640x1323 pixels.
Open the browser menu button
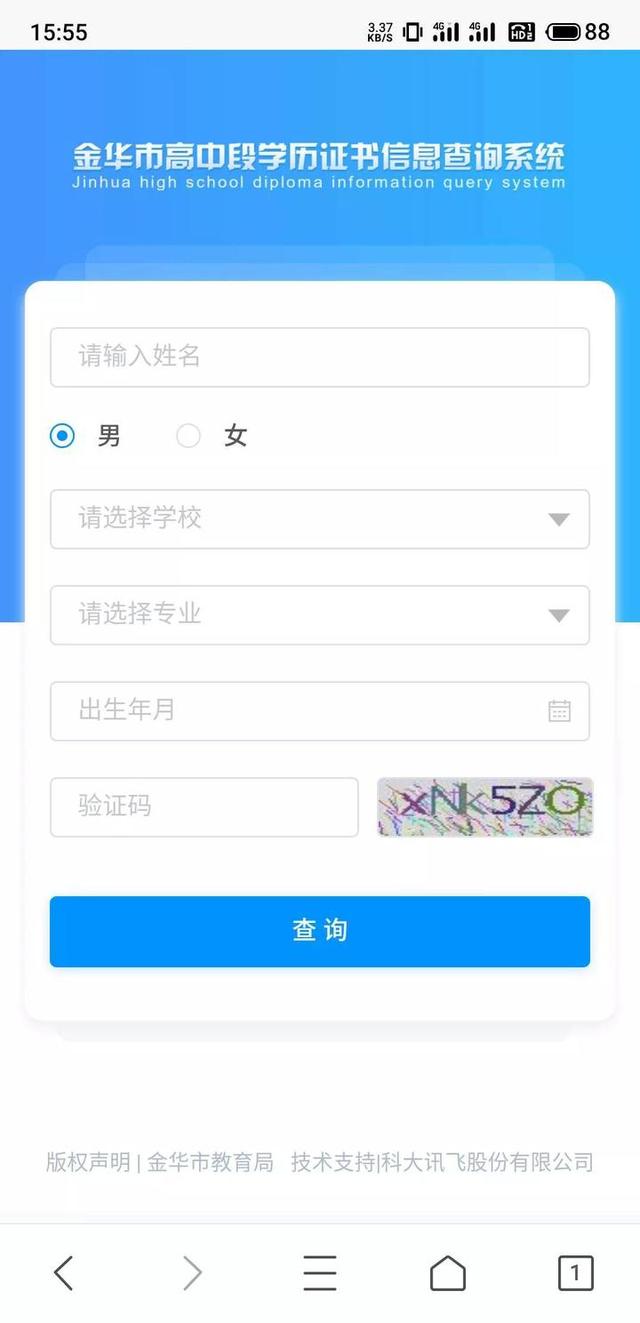[320, 1273]
